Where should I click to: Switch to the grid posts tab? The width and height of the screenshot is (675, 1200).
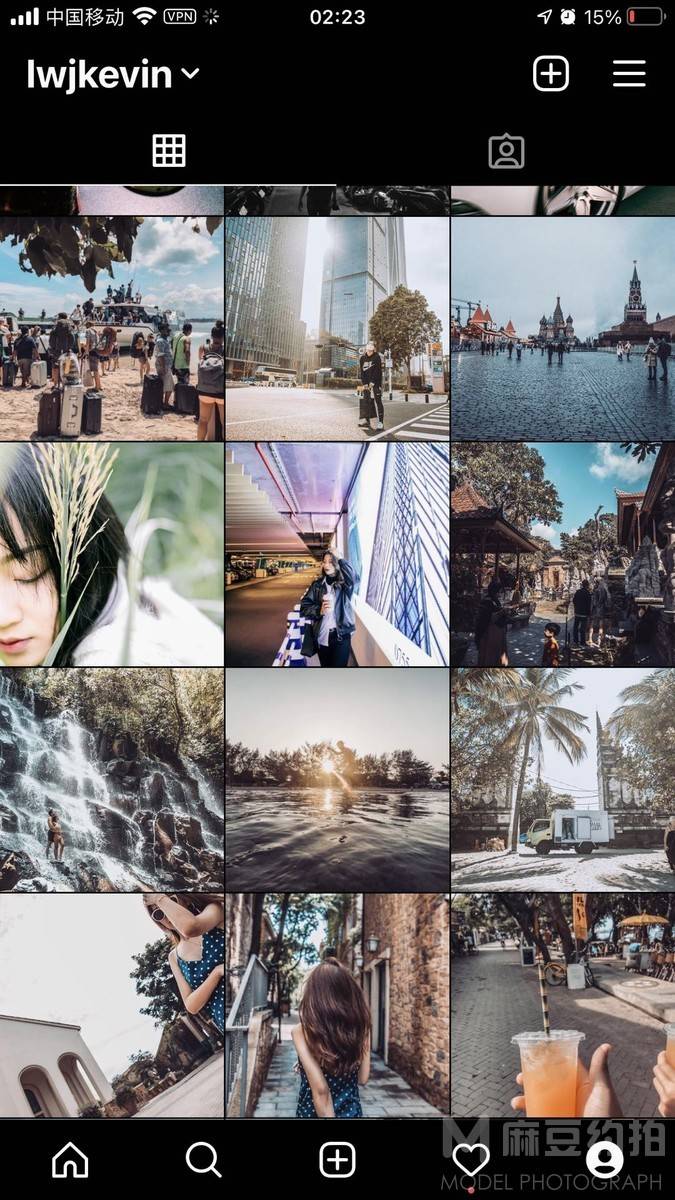(x=169, y=150)
